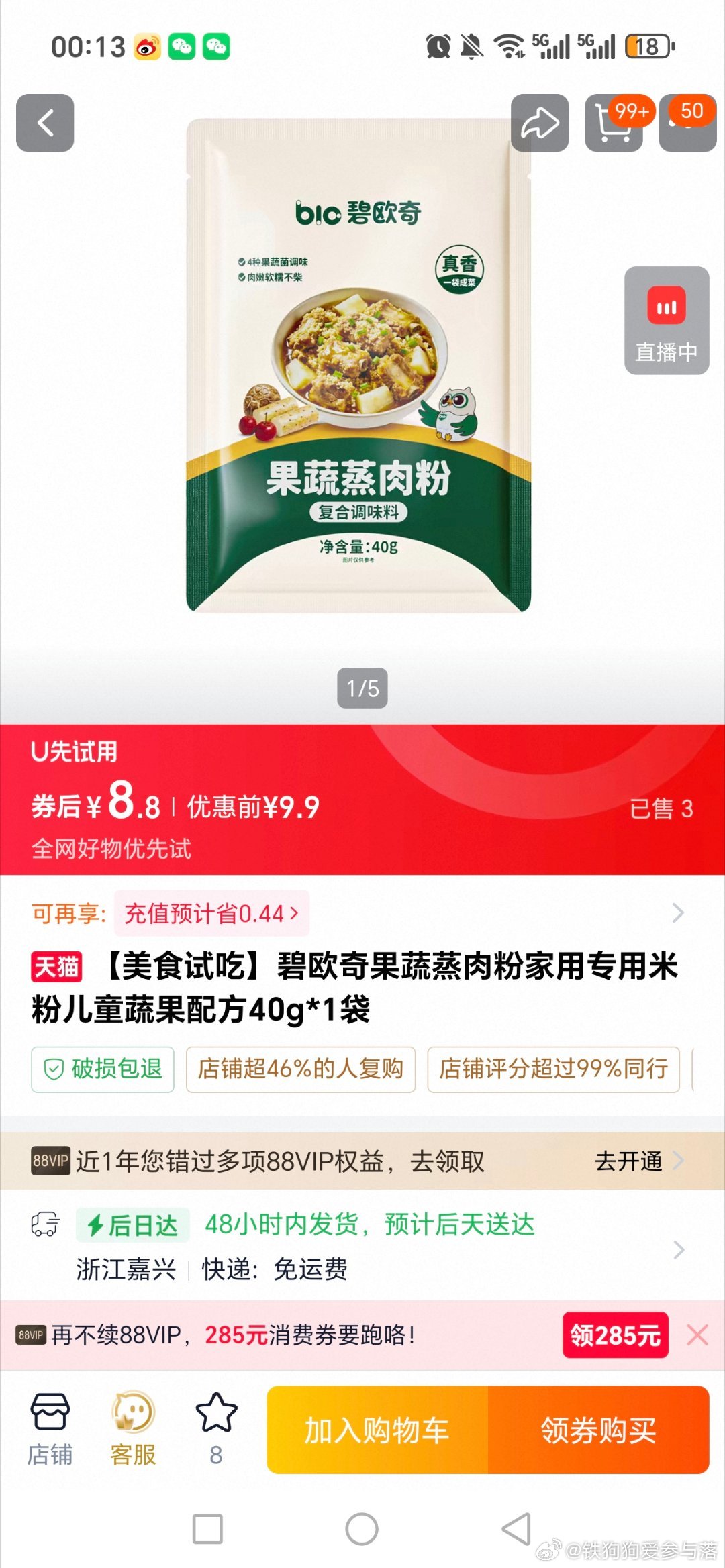This screenshot has width=725, height=1568.
Task: Open the 充值预计省0.44 offer
Action: point(211,913)
